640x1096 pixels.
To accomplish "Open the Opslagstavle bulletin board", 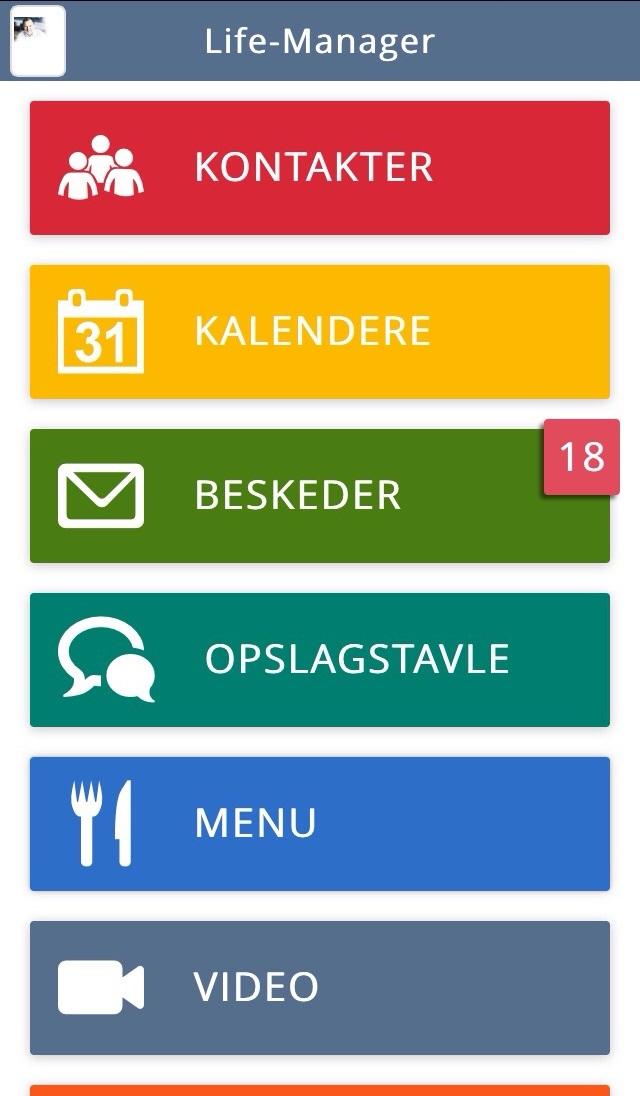I will pos(320,660).
